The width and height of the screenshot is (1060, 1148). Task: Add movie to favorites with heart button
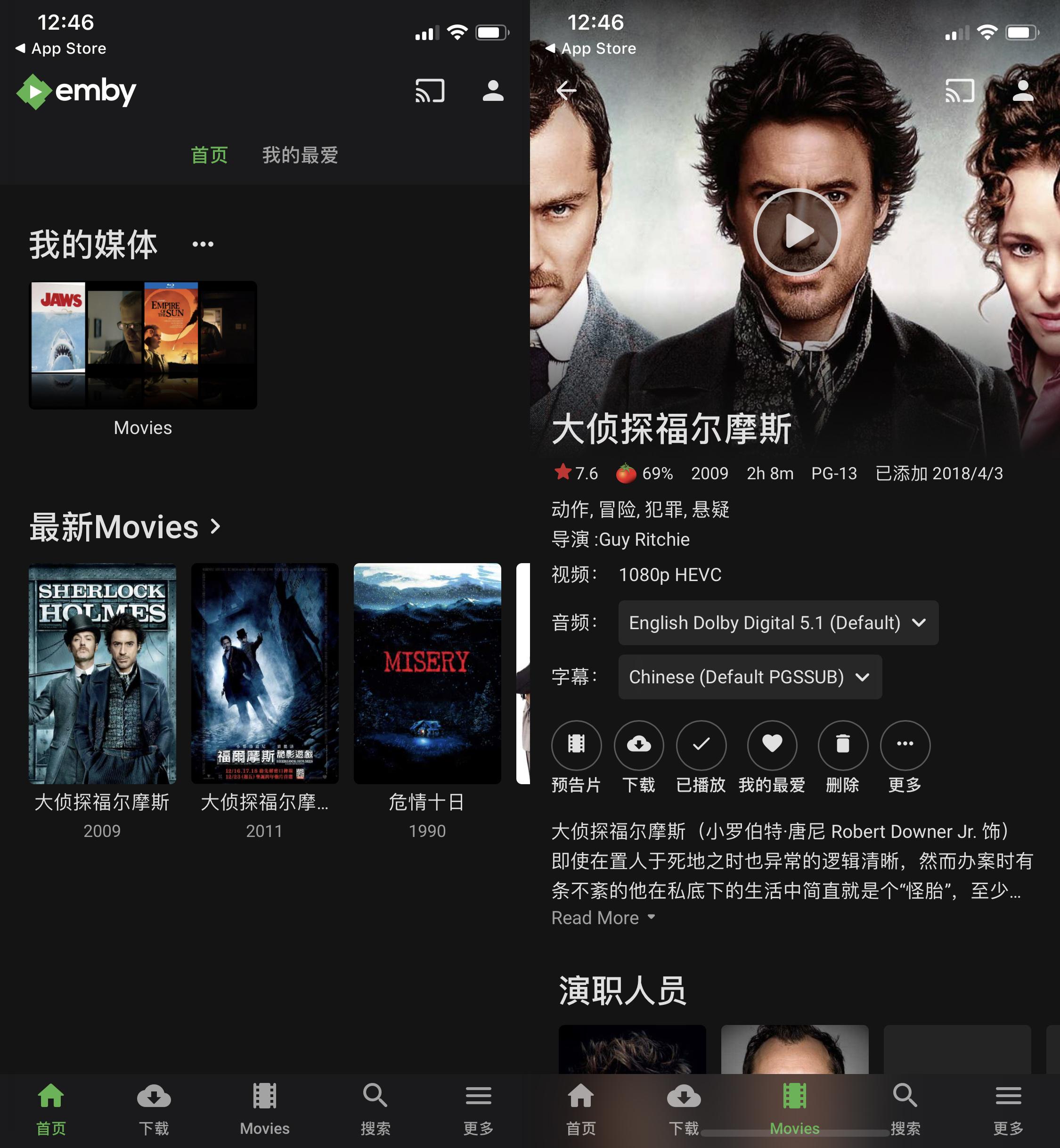[x=772, y=745]
